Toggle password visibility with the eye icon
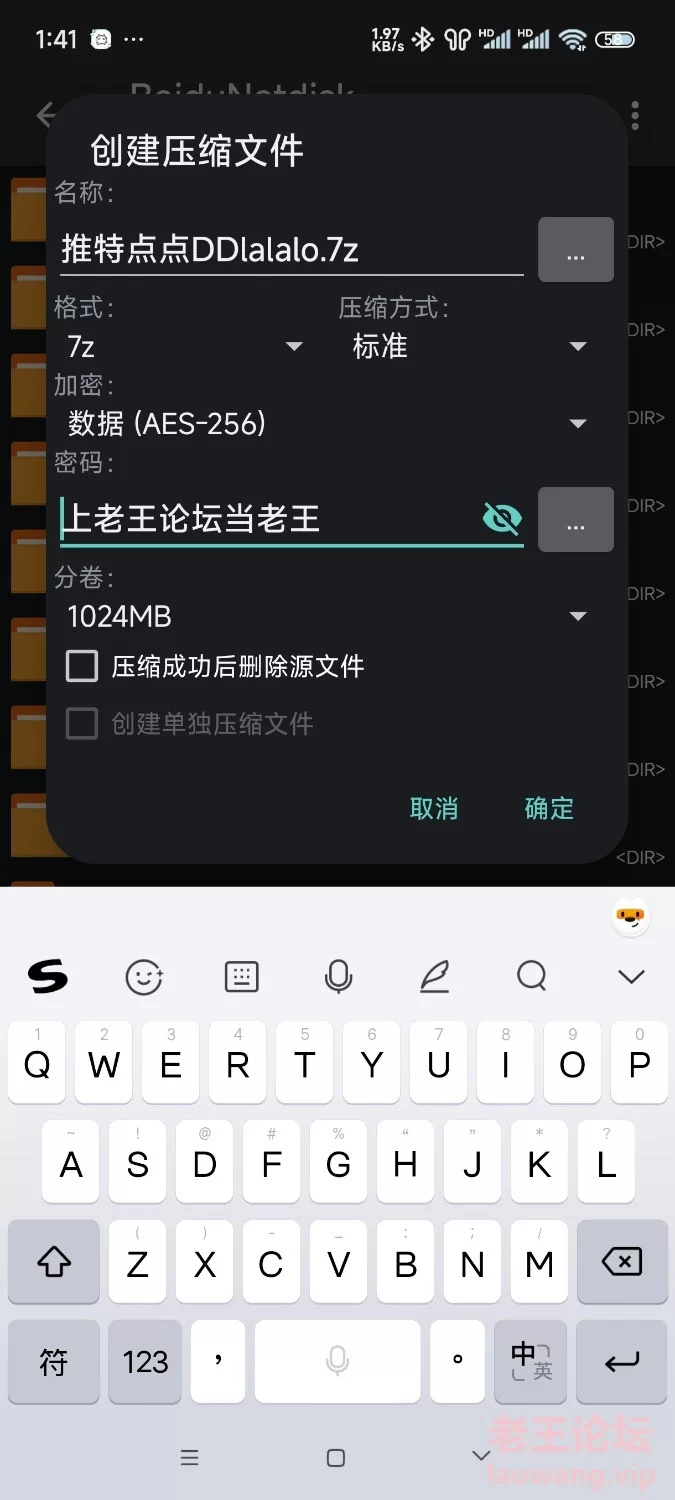The height and width of the screenshot is (1500, 675). click(x=501, y=518)
